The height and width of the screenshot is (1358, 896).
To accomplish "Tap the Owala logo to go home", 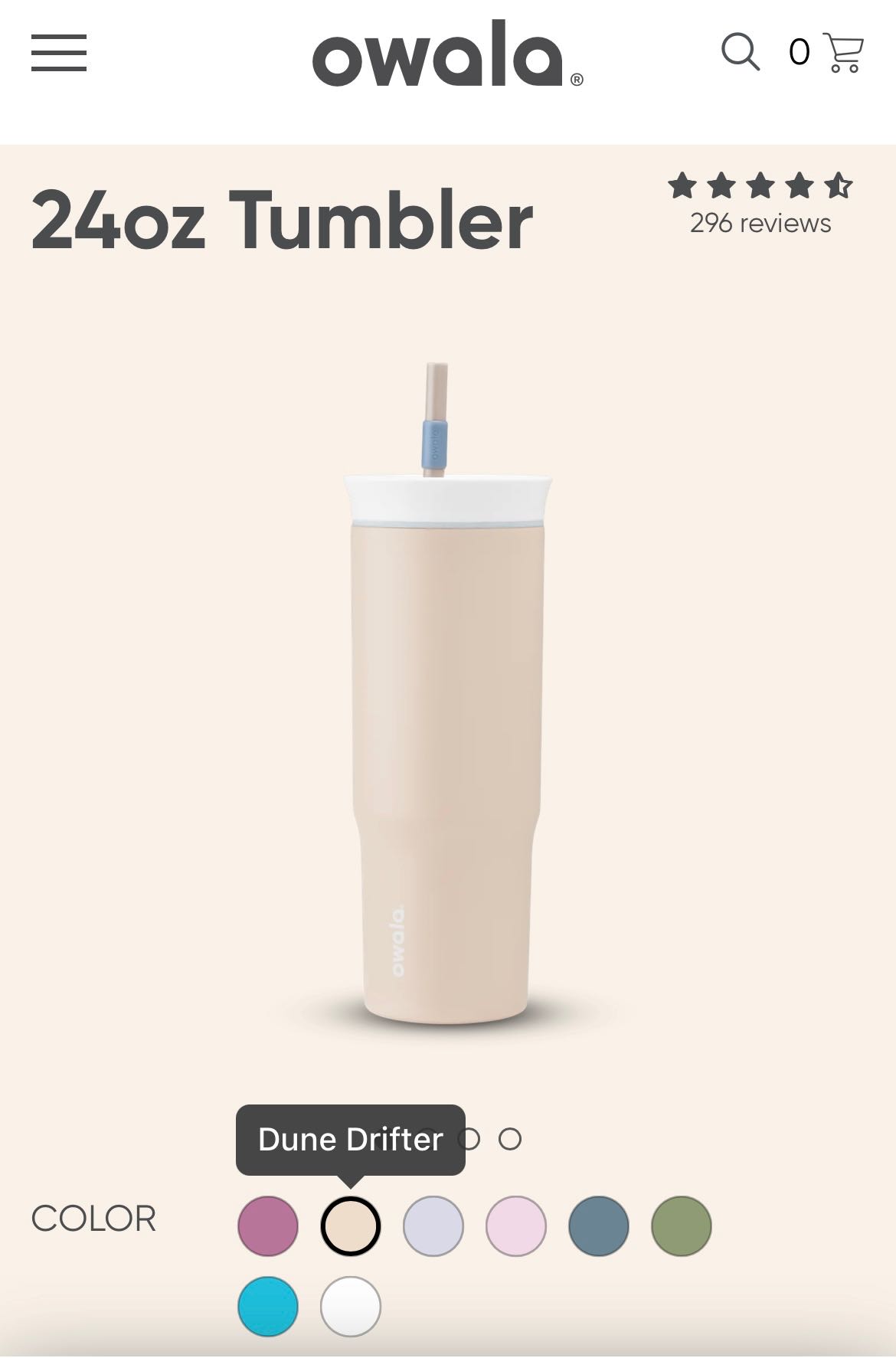I will [447, 54].
